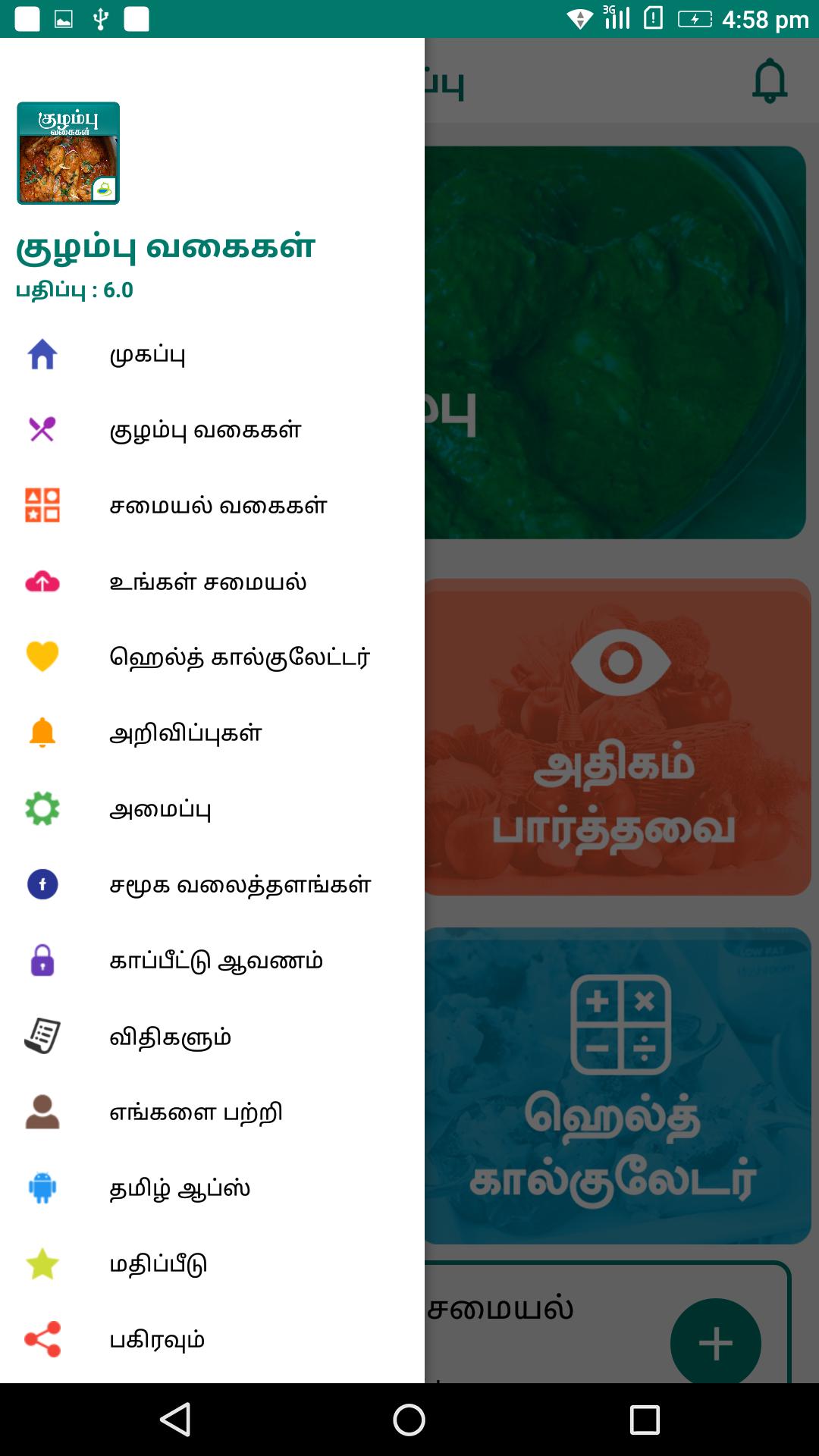Click the காப்பீட்டு ஆவணம் lock icon
This screenshot has height=1456, width=819.
pyautogui.click(x=43, y=960)
